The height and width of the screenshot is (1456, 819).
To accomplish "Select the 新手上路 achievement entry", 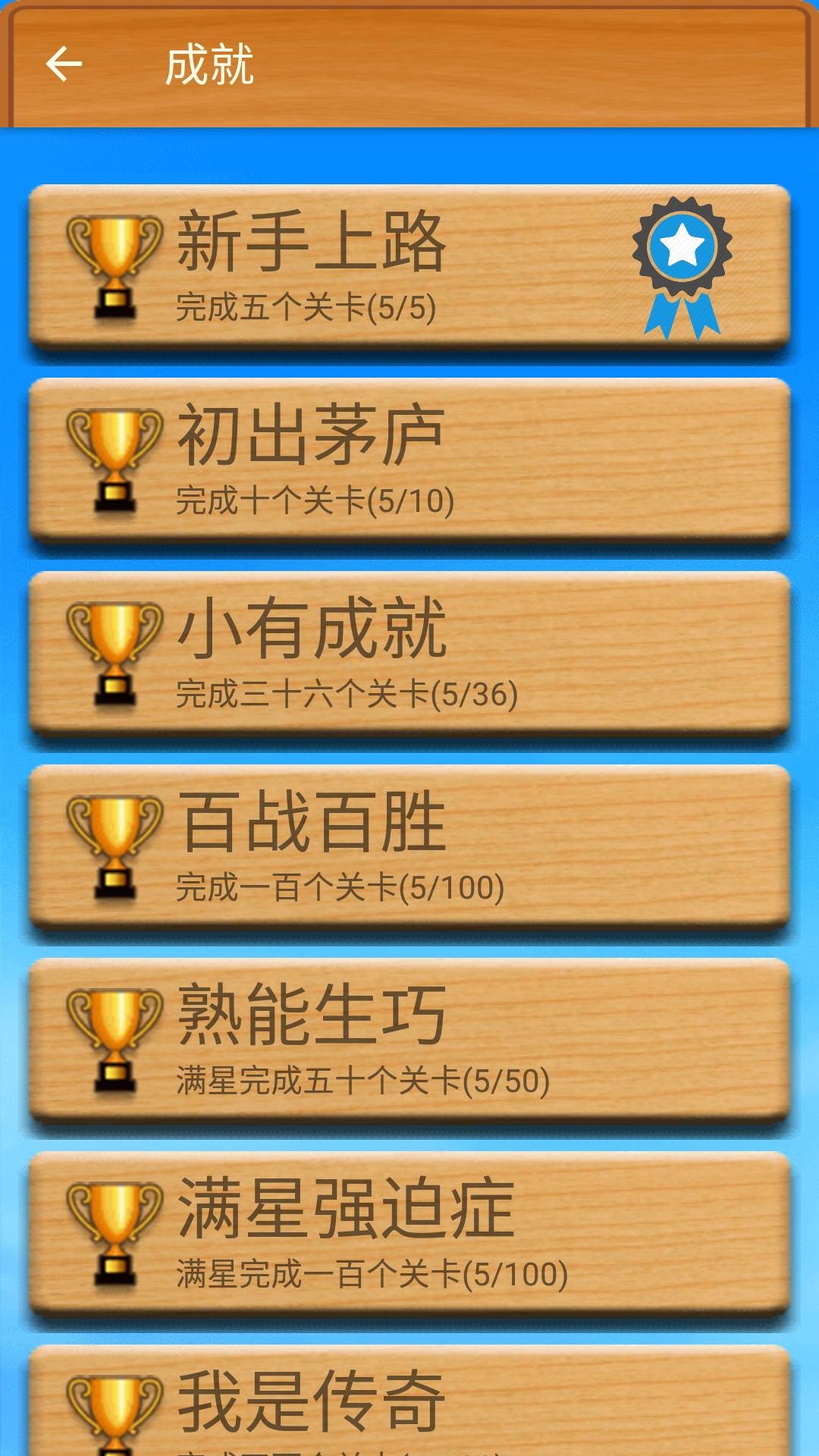I will pyautogui.click(x=409, y=269).
